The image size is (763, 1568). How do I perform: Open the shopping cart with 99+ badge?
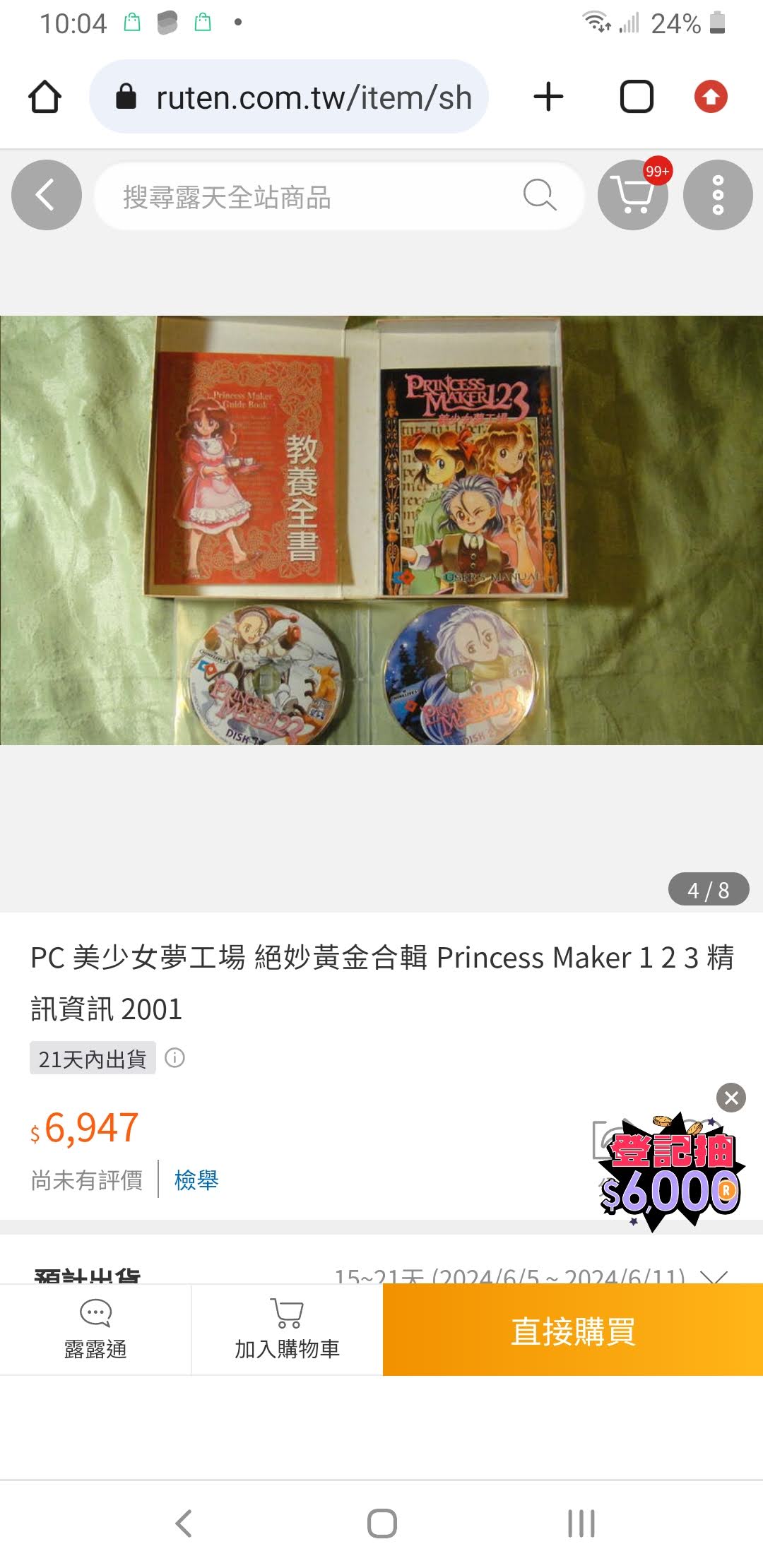point(632,195)
